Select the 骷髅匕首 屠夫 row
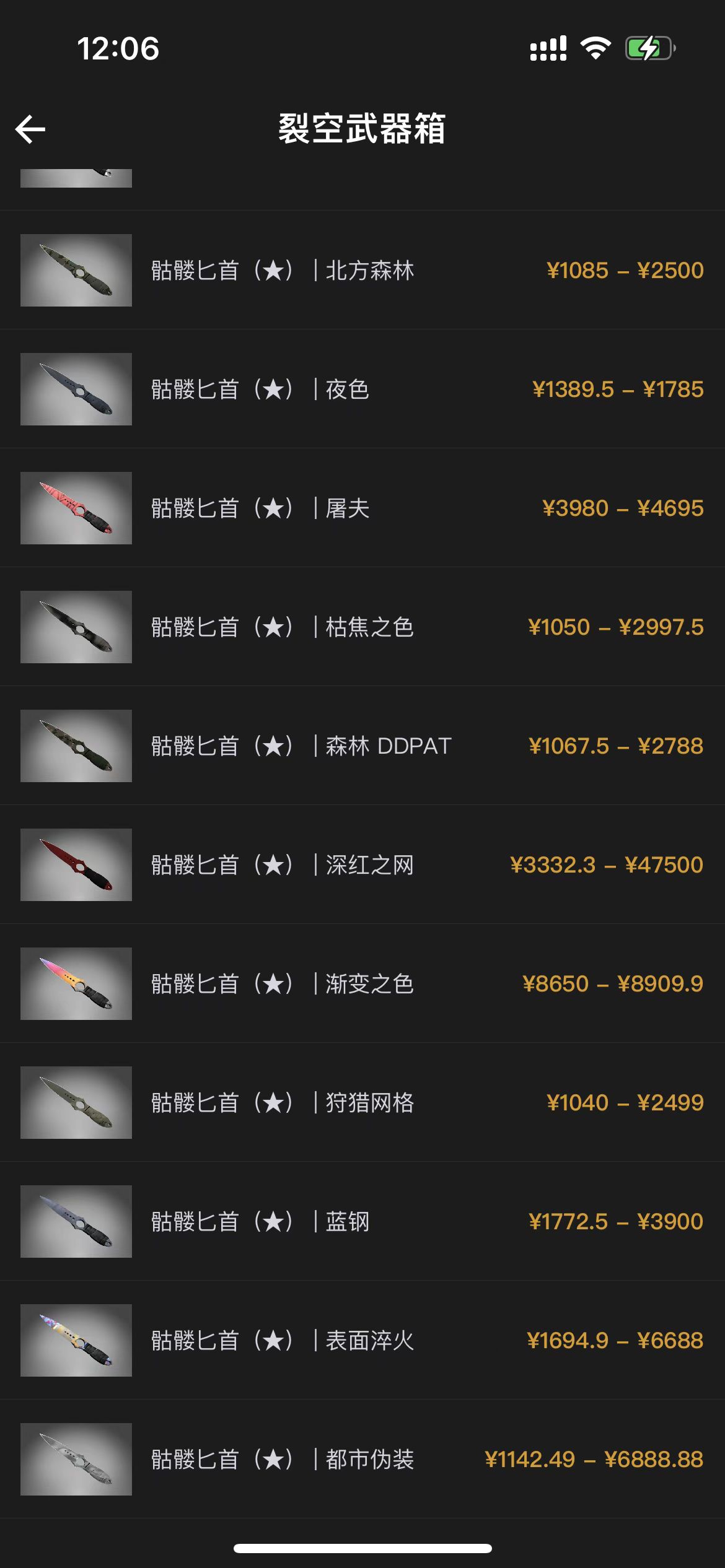Viewport: 725px width, 1568px height. [362, 508]
